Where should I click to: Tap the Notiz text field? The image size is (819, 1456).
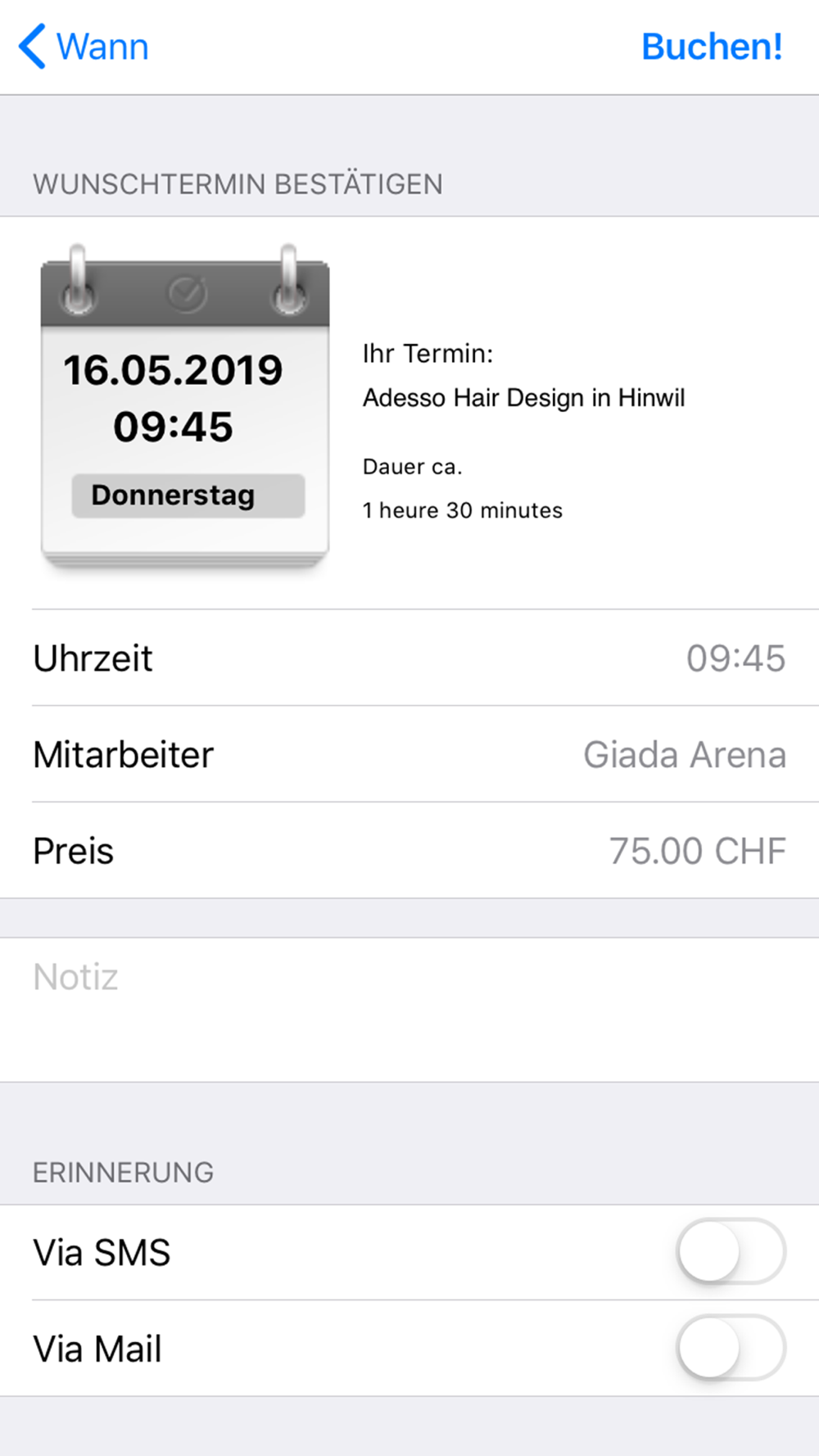pos(409,1010)
